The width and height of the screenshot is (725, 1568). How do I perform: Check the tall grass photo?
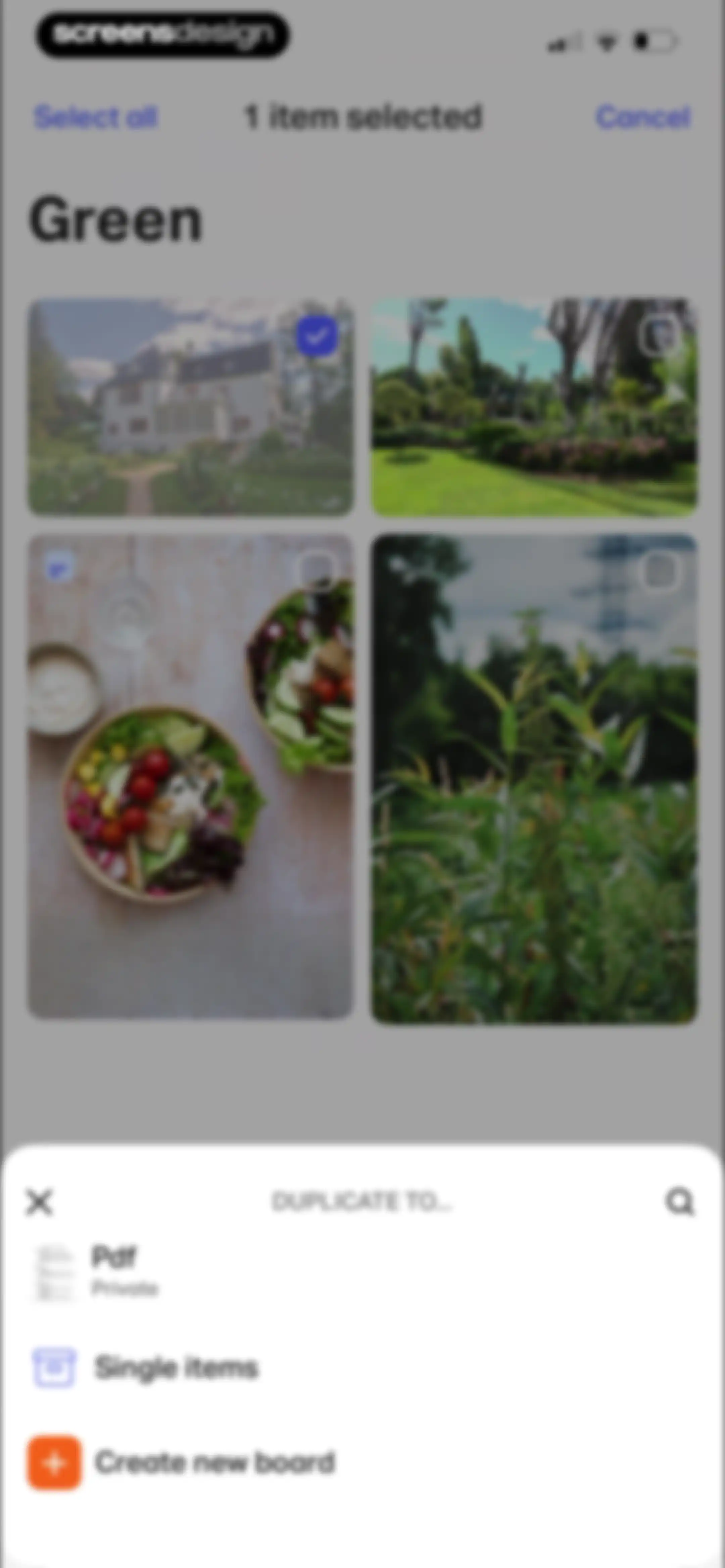point(659,571)
